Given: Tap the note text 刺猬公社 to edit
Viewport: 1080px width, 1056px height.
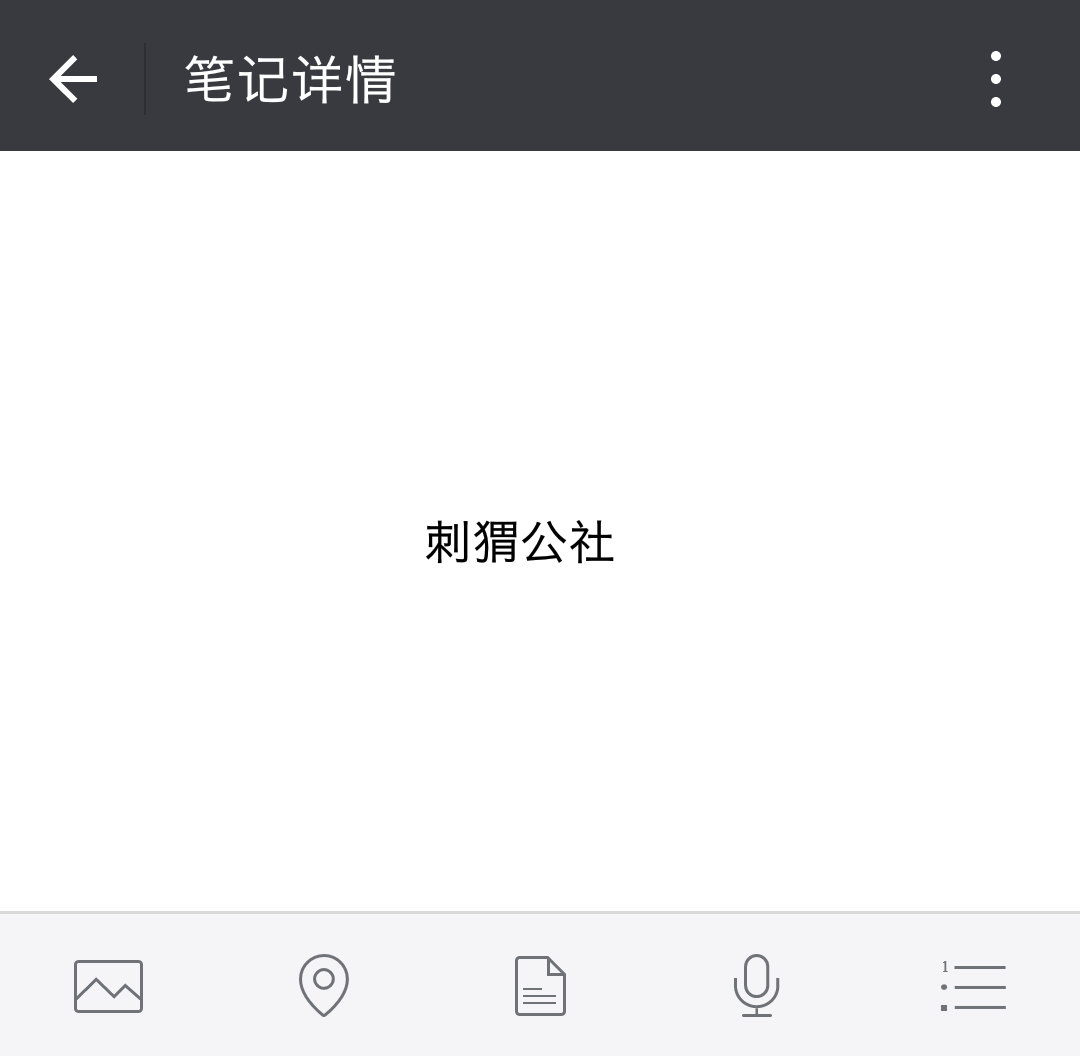Looking at the screenshot, I should [519, 543].
